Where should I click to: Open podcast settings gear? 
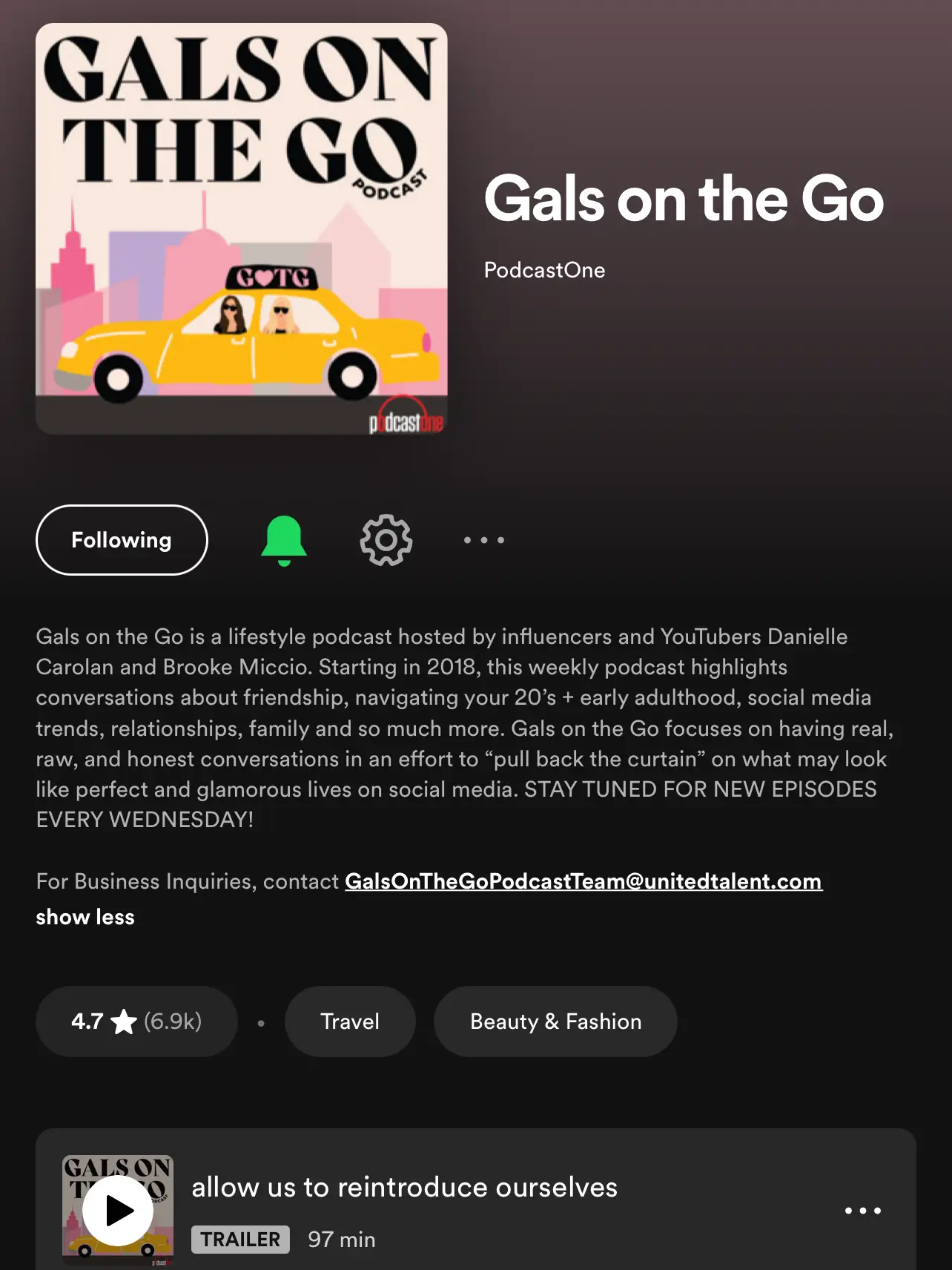pyautogui.click(x=386, y=540)
